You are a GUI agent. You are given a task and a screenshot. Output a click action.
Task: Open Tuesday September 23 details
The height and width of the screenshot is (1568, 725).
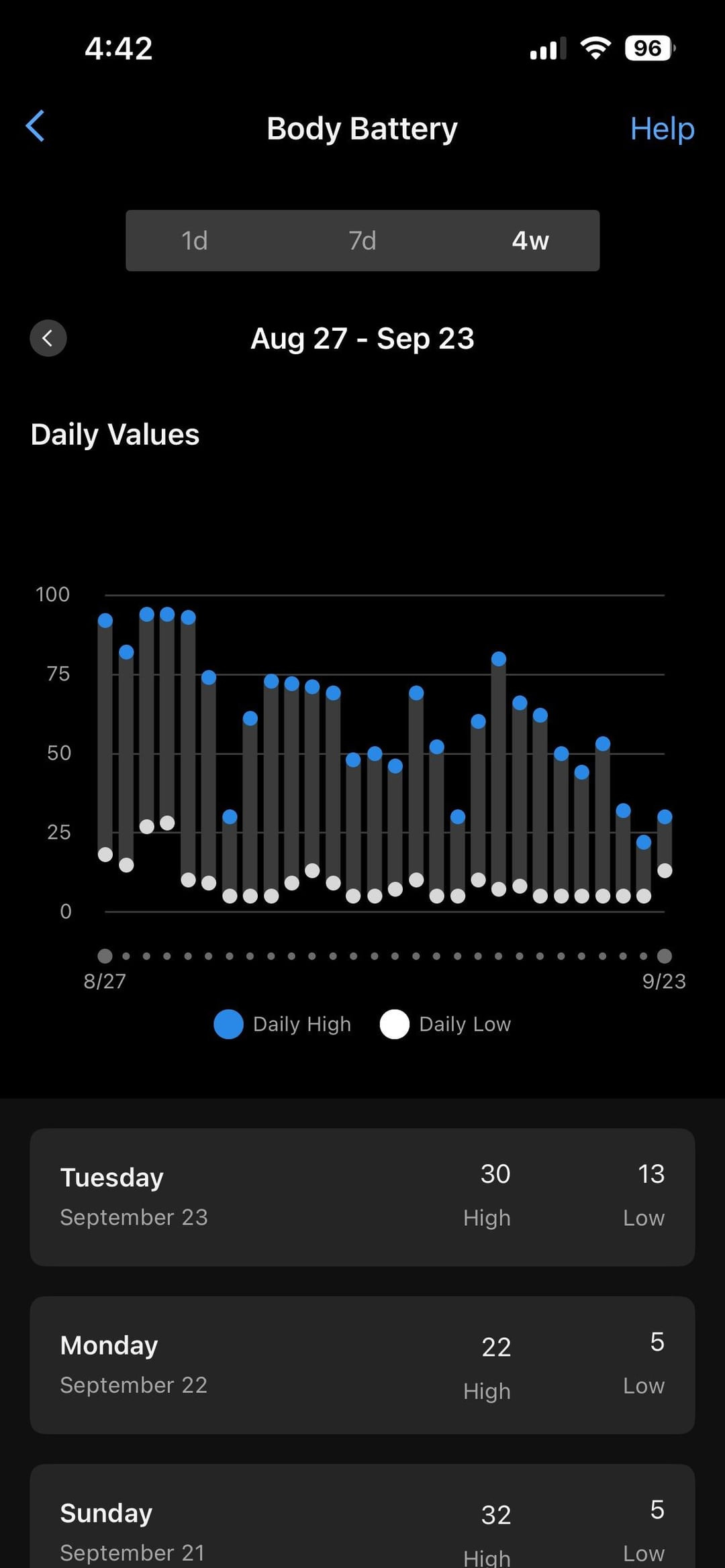[x=362, y=1197]
